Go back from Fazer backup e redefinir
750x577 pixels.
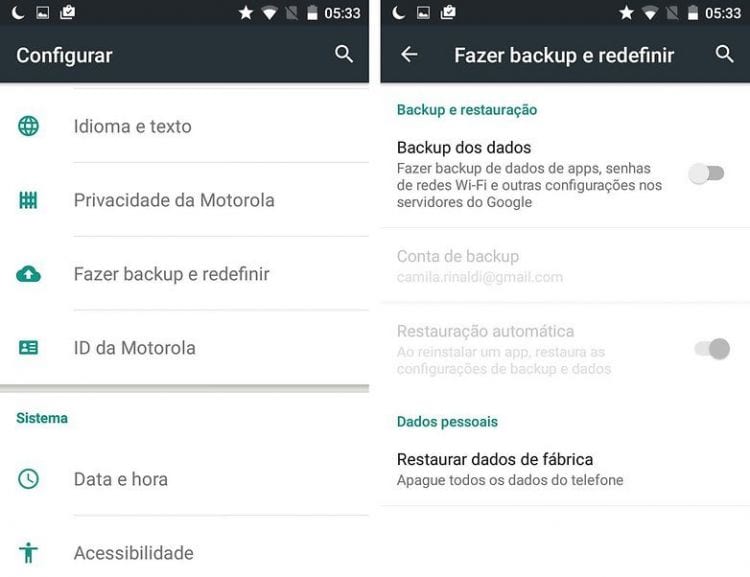[409, 54]
